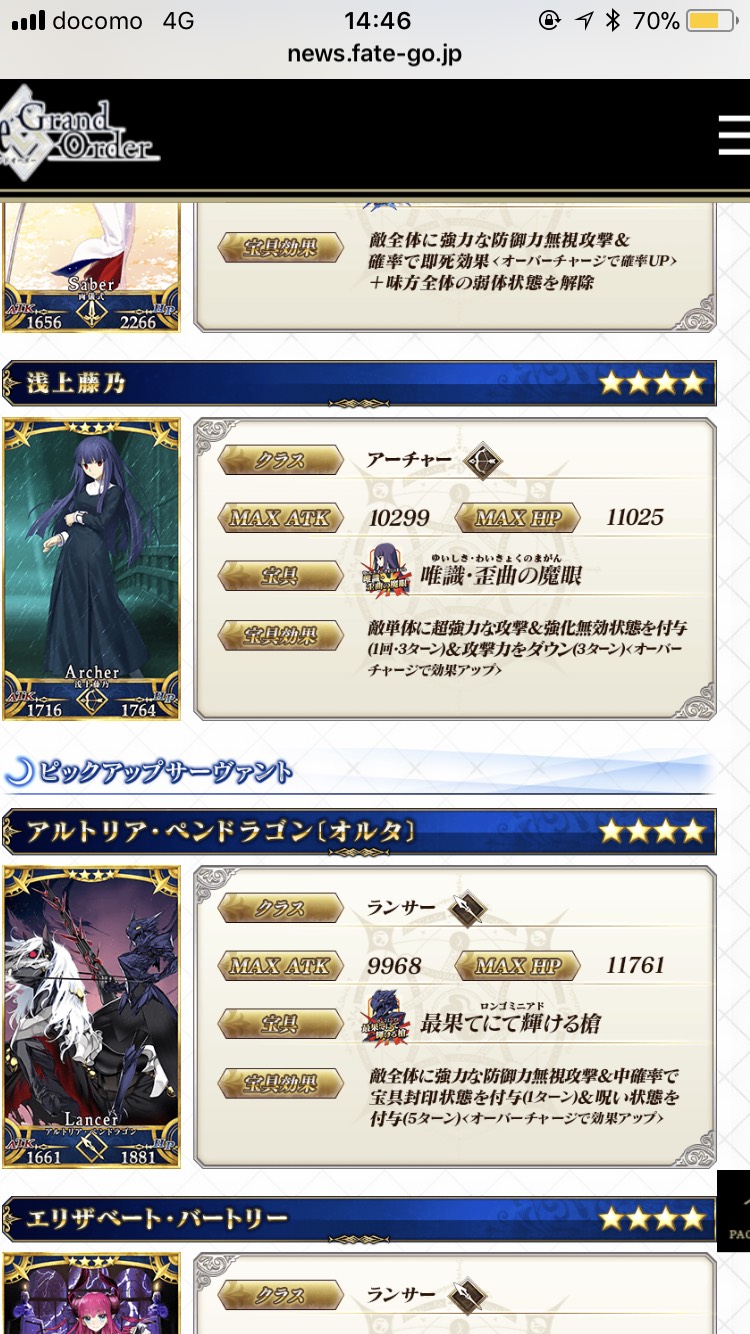The height and width of the screenshot is (1334, 750).
Task: Jump back to page top
Action: coord(735,1210)
